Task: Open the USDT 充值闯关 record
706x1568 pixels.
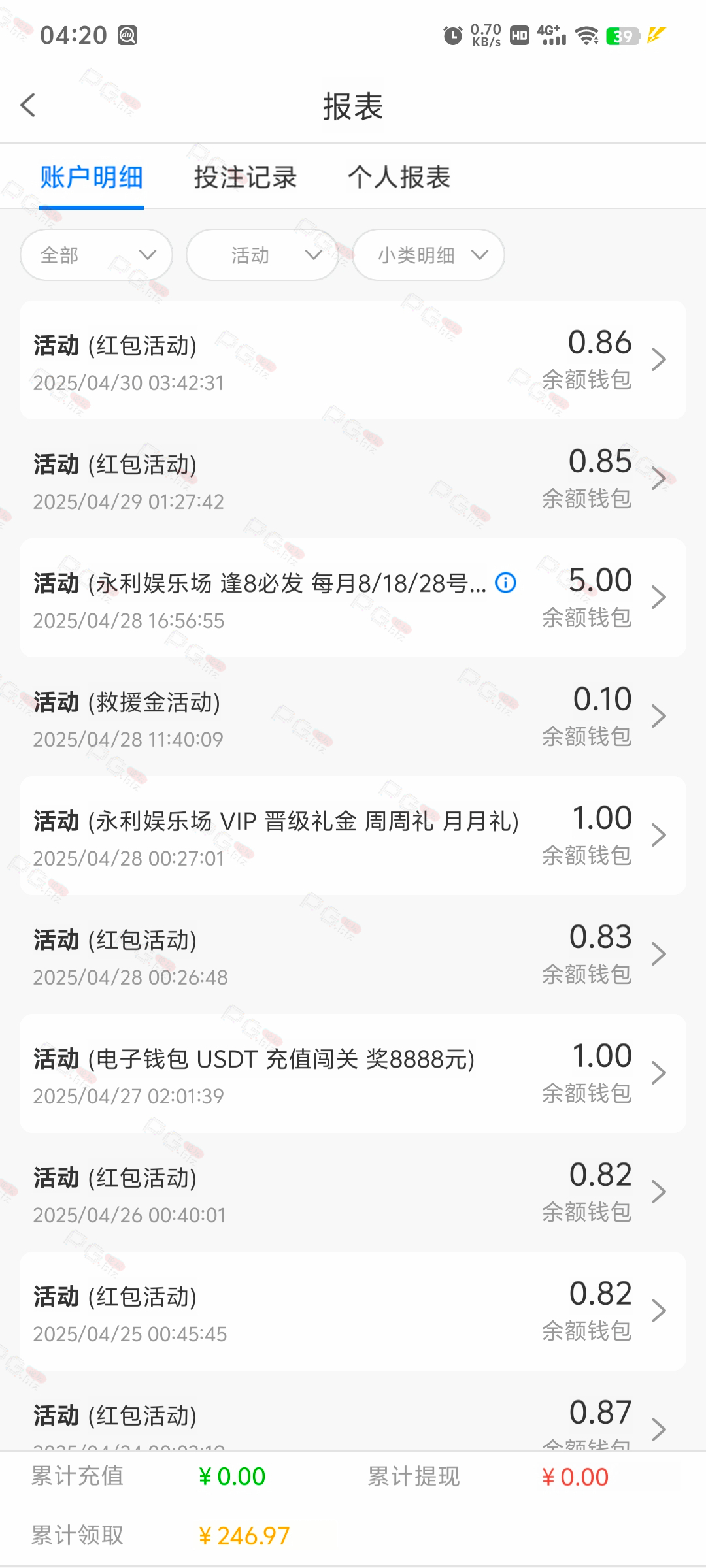Action: point(353,1073)
